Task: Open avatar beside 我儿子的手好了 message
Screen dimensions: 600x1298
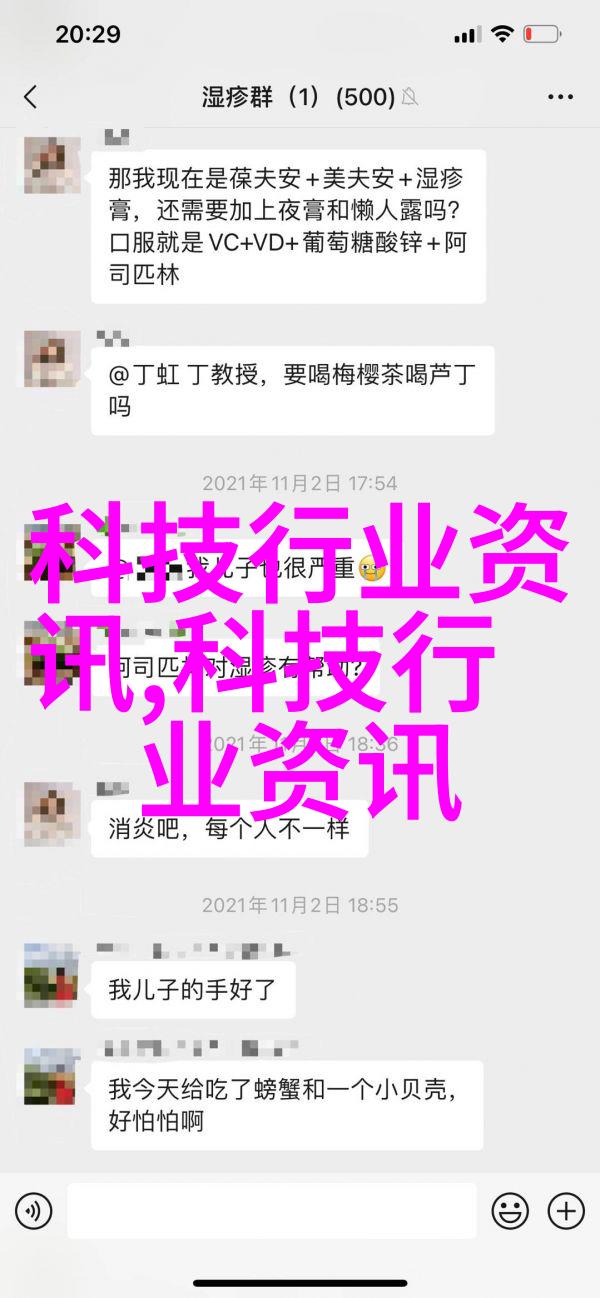Action: click(x=51, y=974)
